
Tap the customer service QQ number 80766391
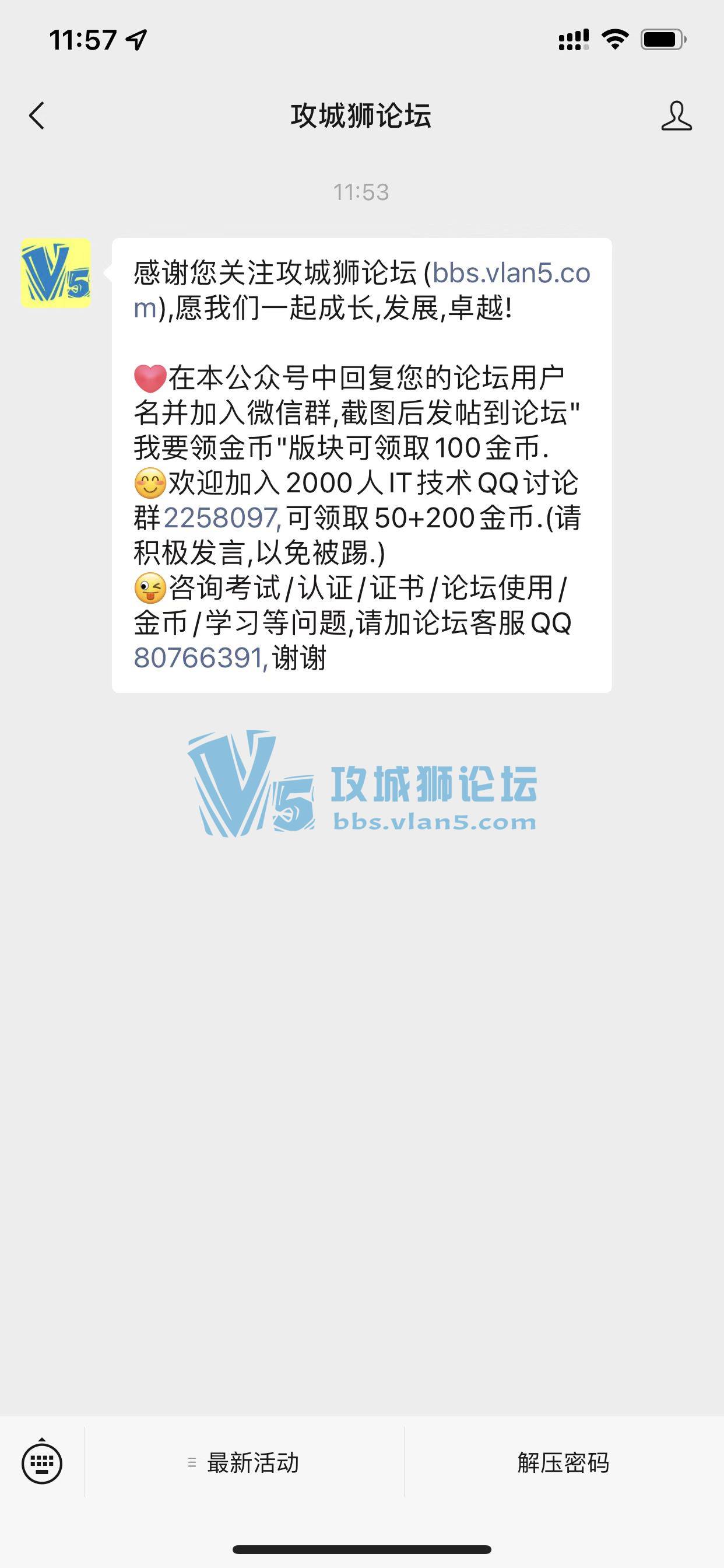(198, 658)
